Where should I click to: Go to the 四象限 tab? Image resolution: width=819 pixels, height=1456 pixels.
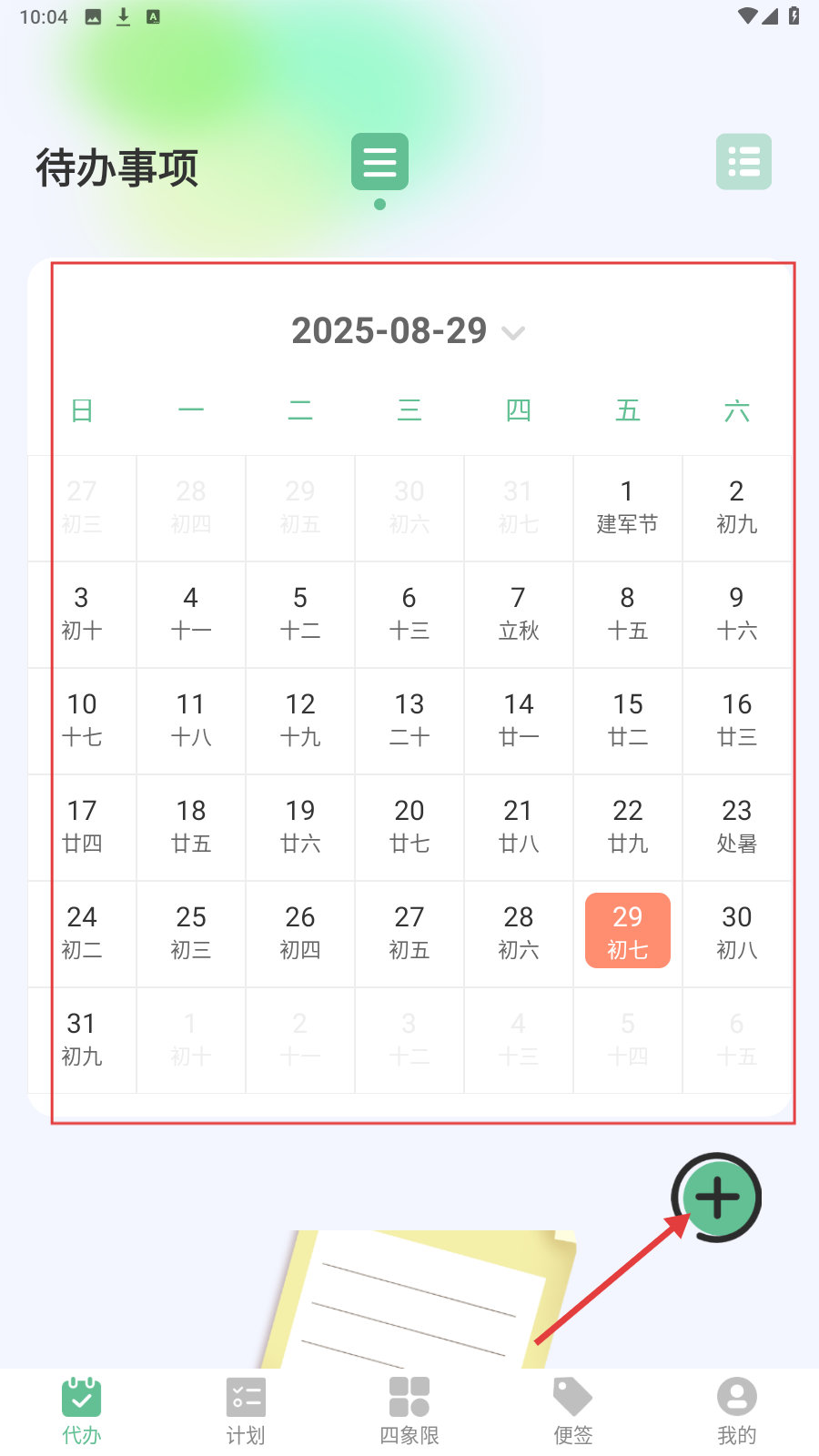coord(409,1411)
